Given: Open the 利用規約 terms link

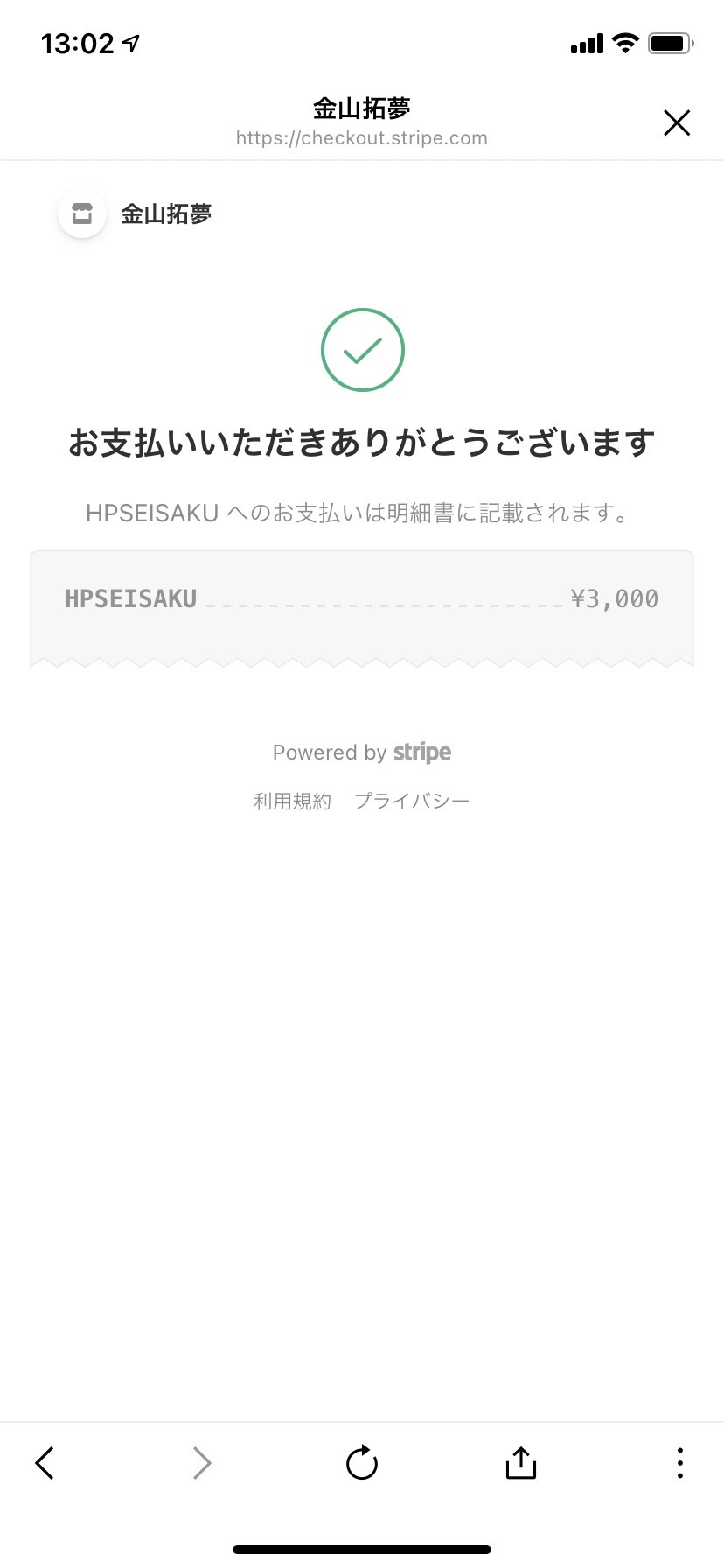Looking at the screenshot, I should tap(292, 801).
